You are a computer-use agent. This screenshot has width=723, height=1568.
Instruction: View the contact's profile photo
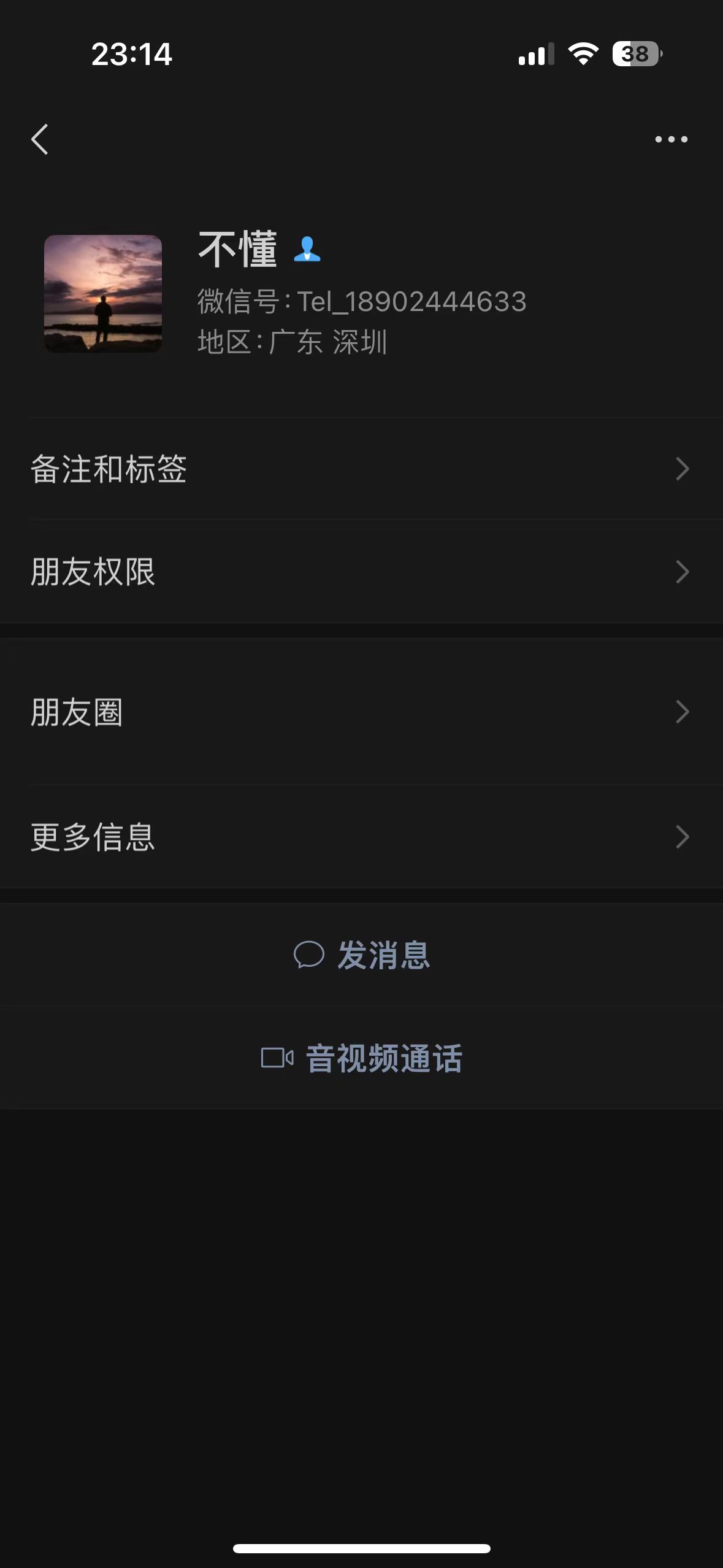click(x=103, y=293)
